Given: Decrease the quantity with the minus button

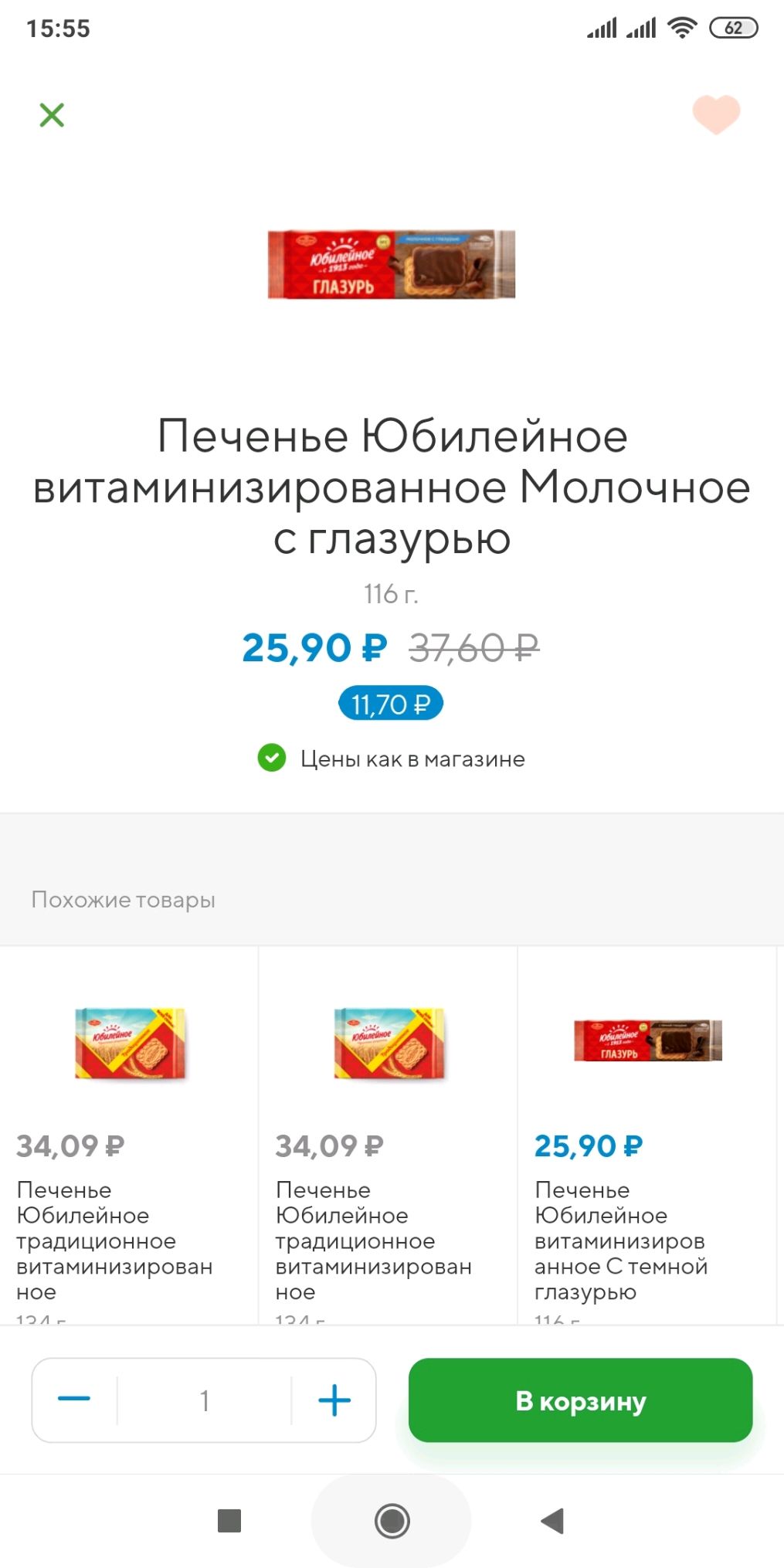Looking at the screenshot, I should [x=74, y=1400].
